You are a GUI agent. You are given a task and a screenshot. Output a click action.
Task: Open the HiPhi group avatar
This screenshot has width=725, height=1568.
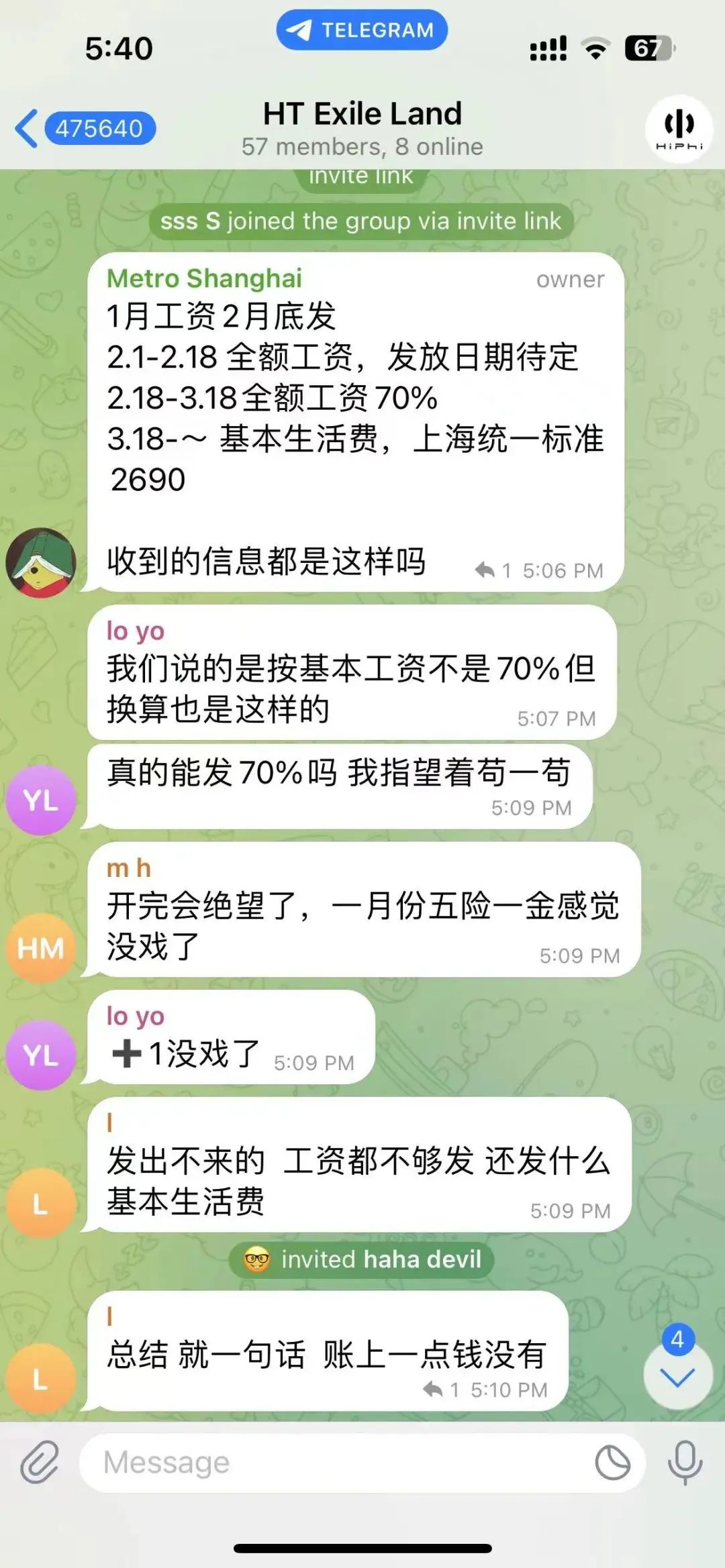coord(679,129)
